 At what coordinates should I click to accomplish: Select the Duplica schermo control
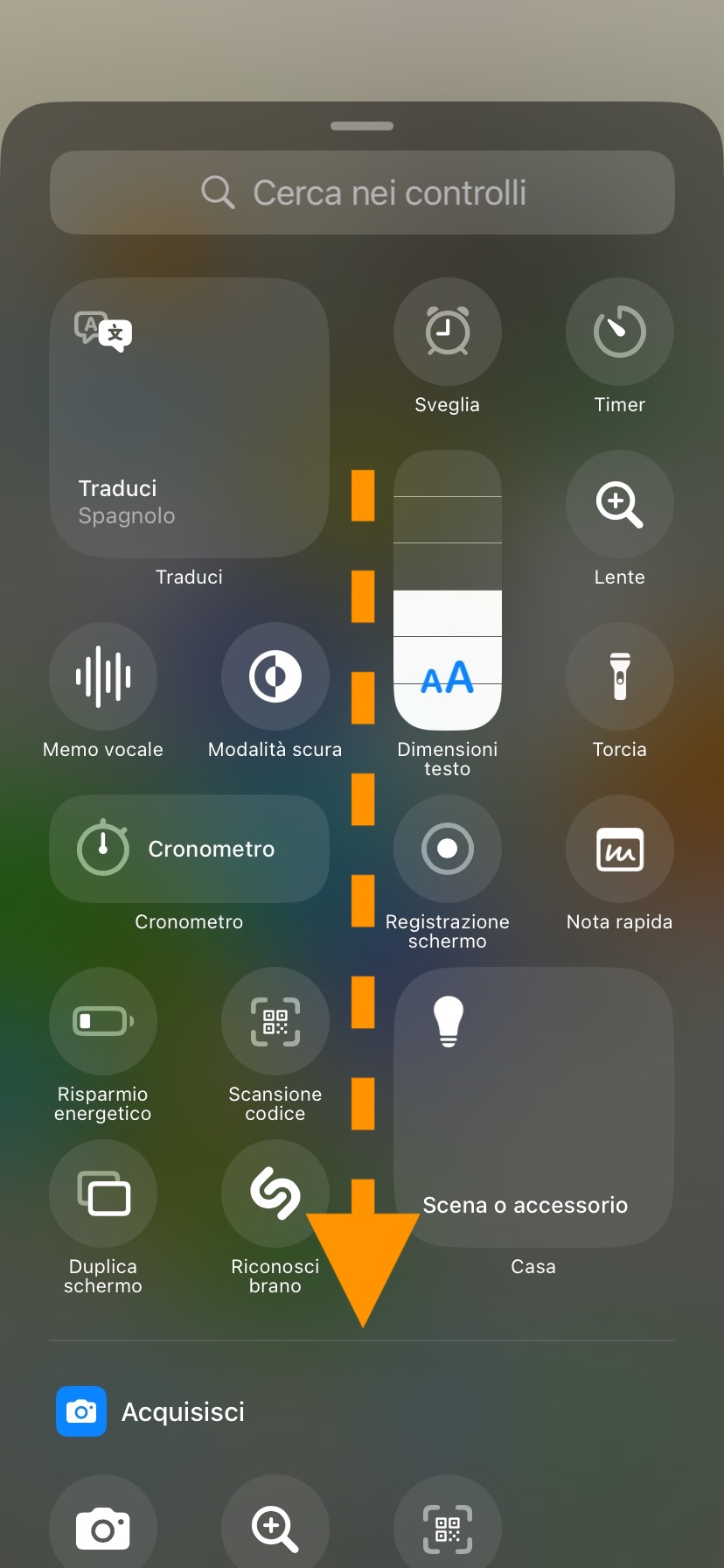tap(103, 1193)
